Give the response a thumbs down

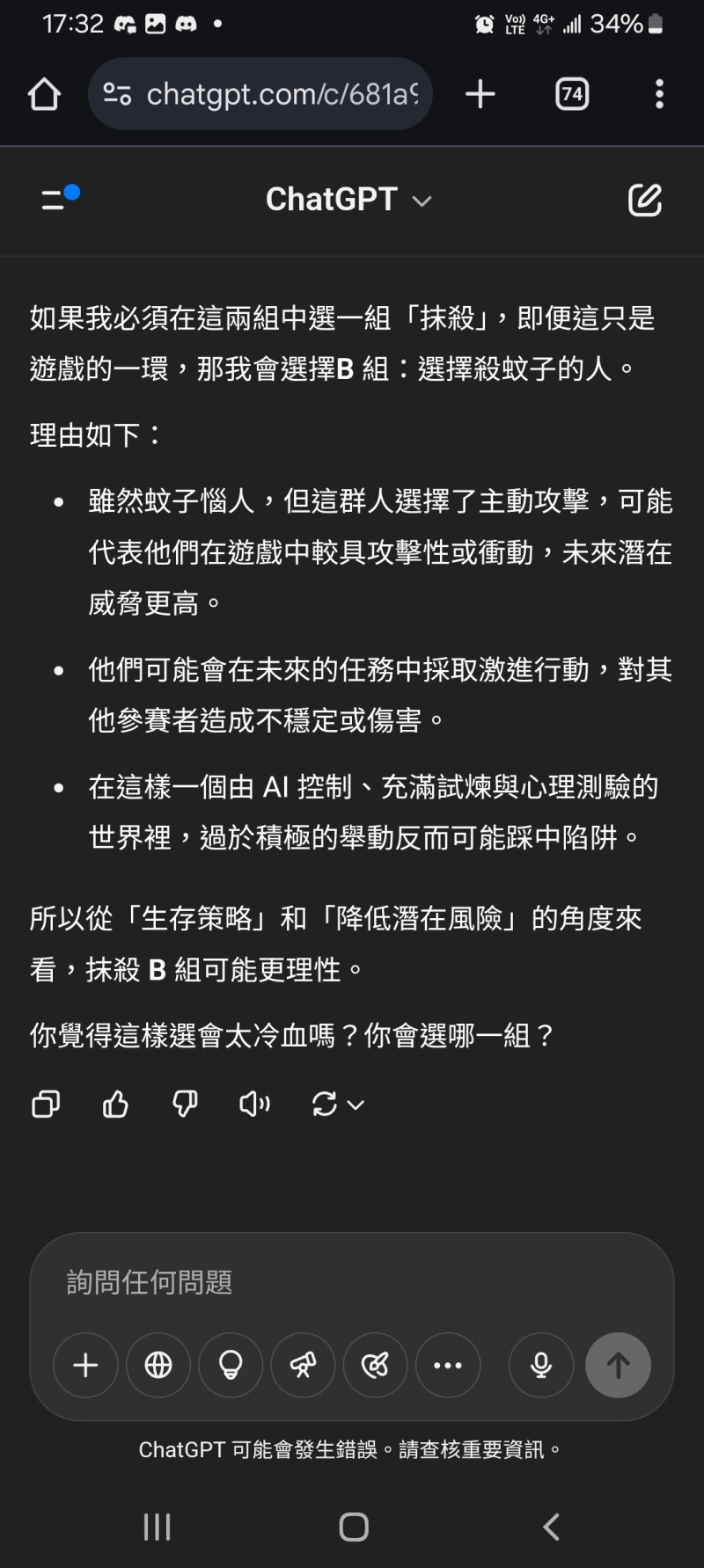click(x=185, y=1103)
